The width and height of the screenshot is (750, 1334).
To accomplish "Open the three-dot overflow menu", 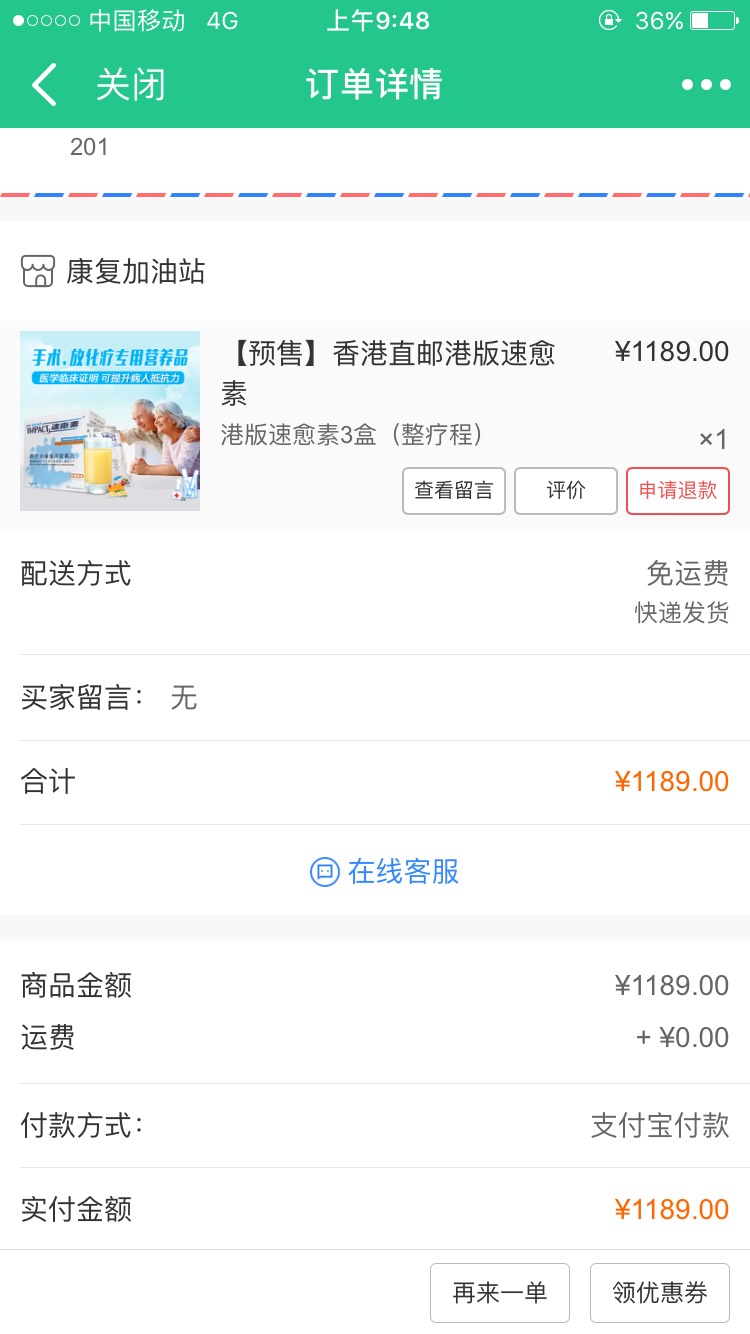I will click(706, 85).
